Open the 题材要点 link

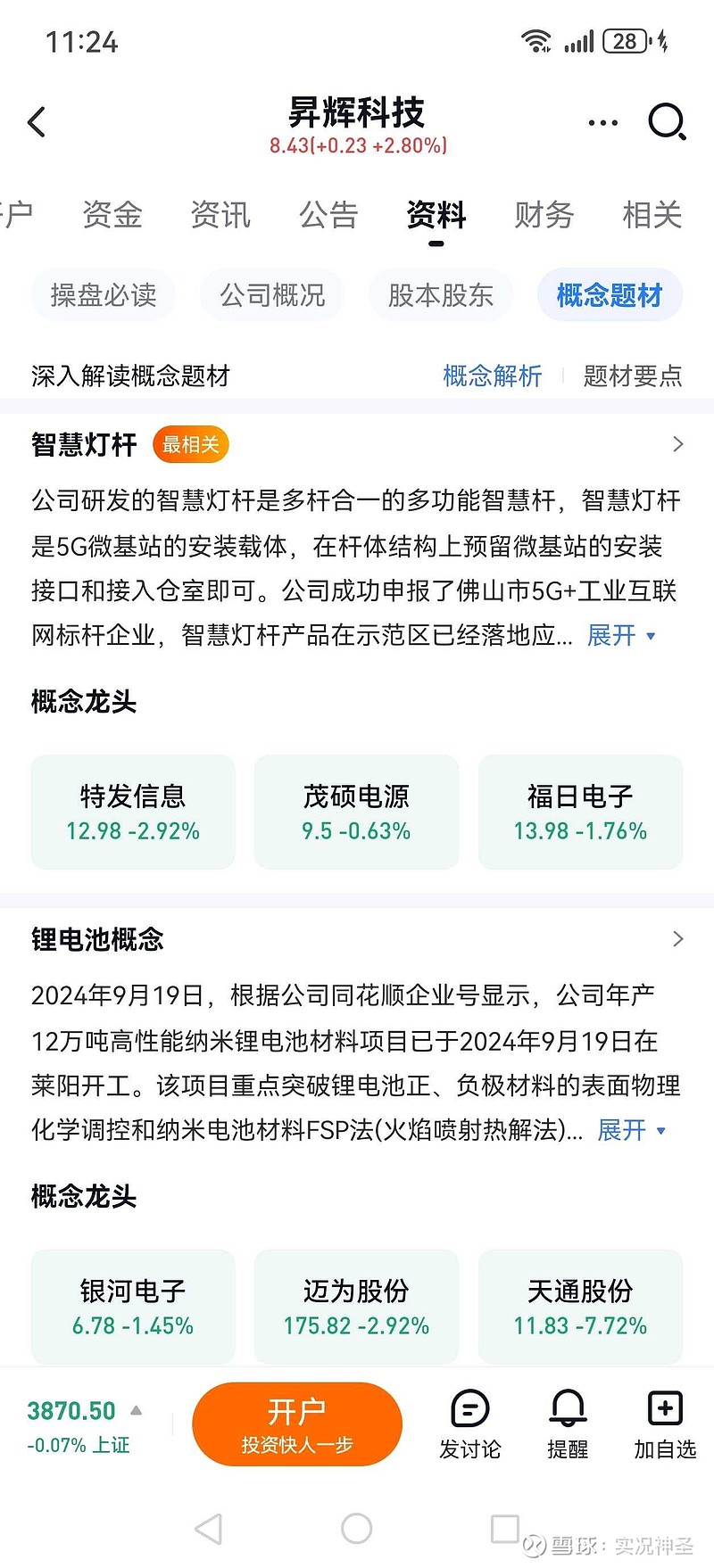point(632,376)
